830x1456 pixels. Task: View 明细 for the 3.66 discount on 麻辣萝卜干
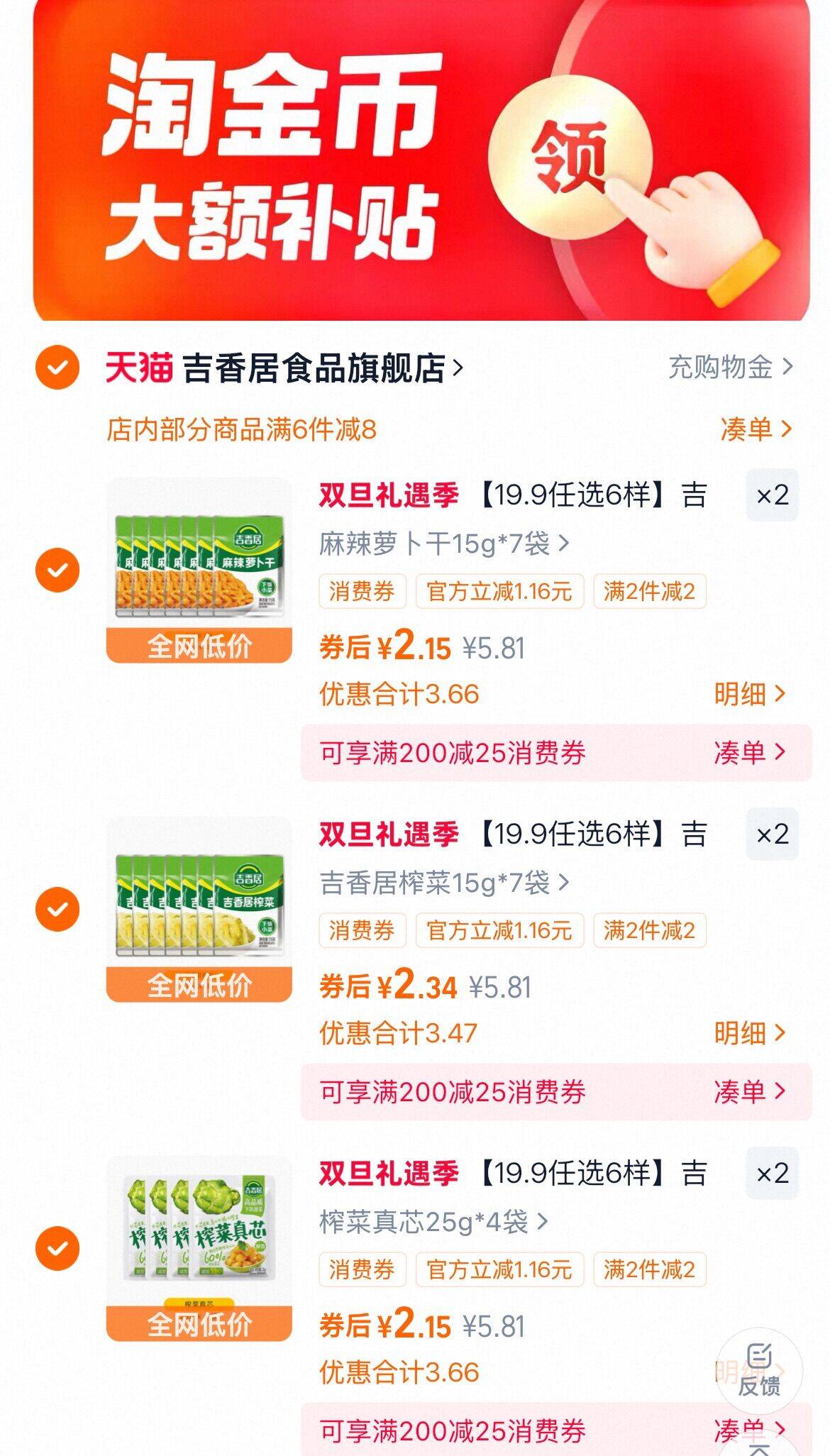pos(749,694)
